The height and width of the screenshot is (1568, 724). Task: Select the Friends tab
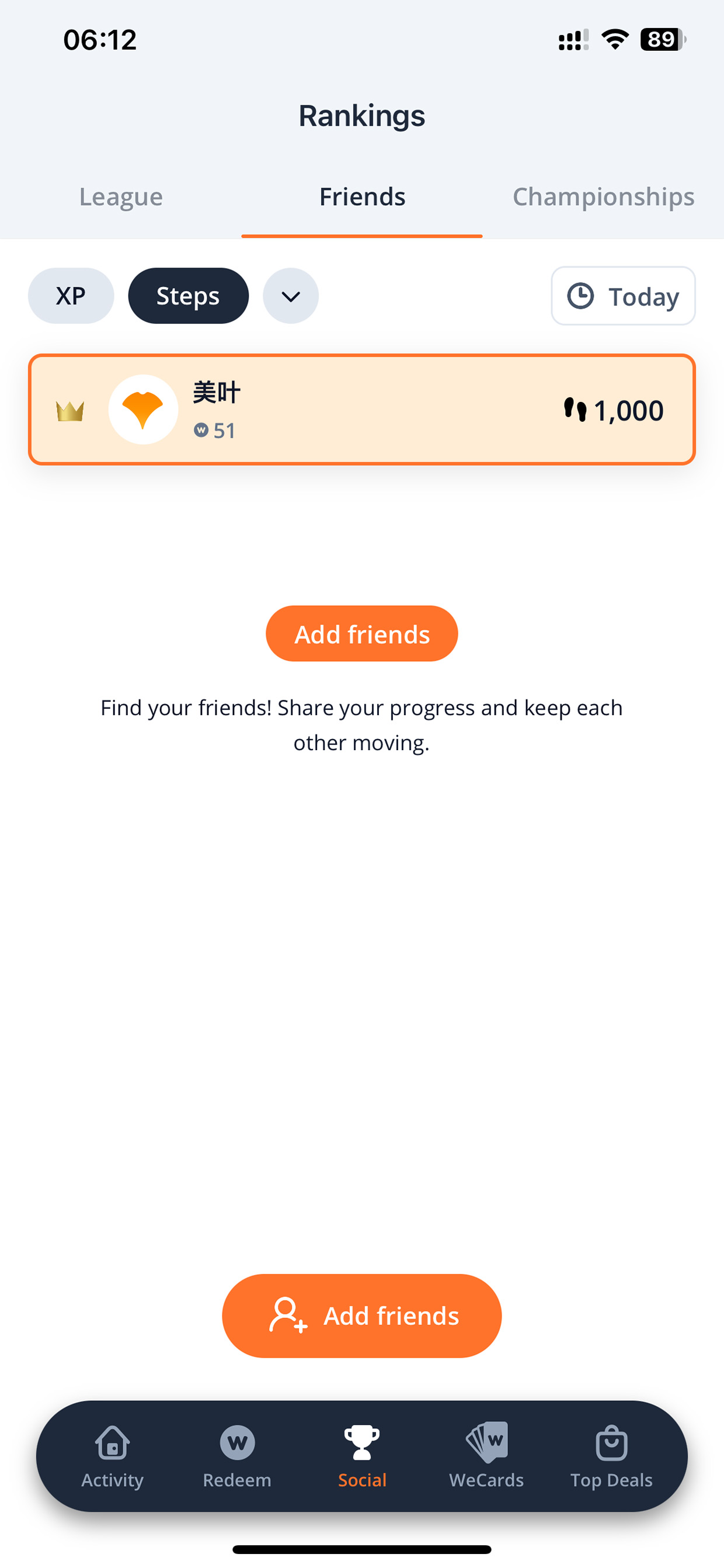click(x=362, y=197)
